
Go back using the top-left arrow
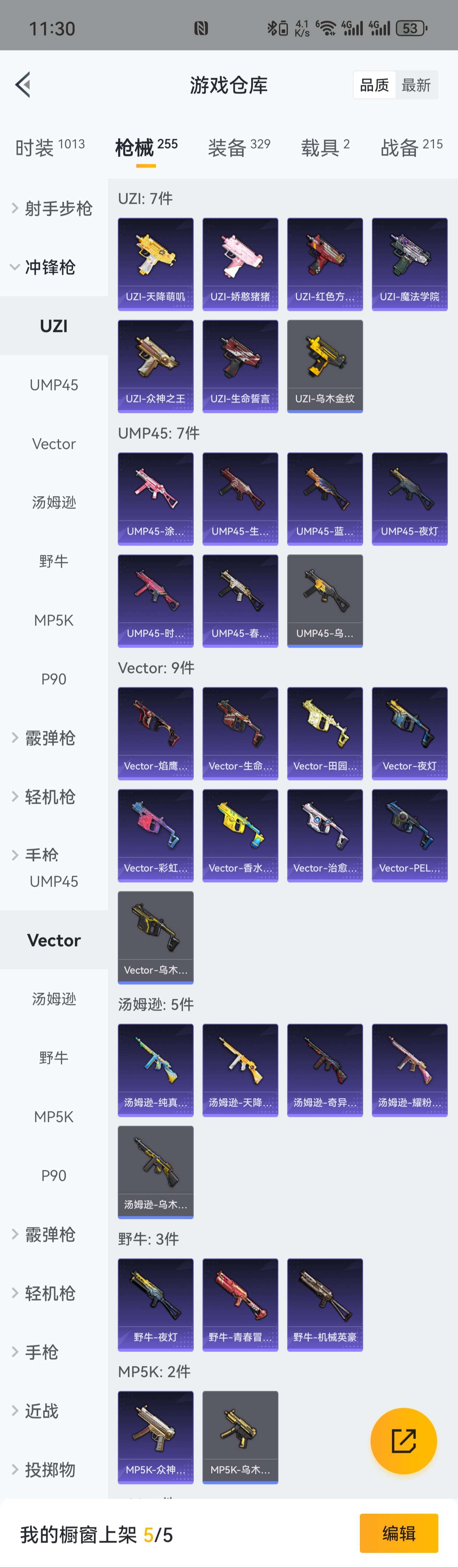(x=23, y=85)
